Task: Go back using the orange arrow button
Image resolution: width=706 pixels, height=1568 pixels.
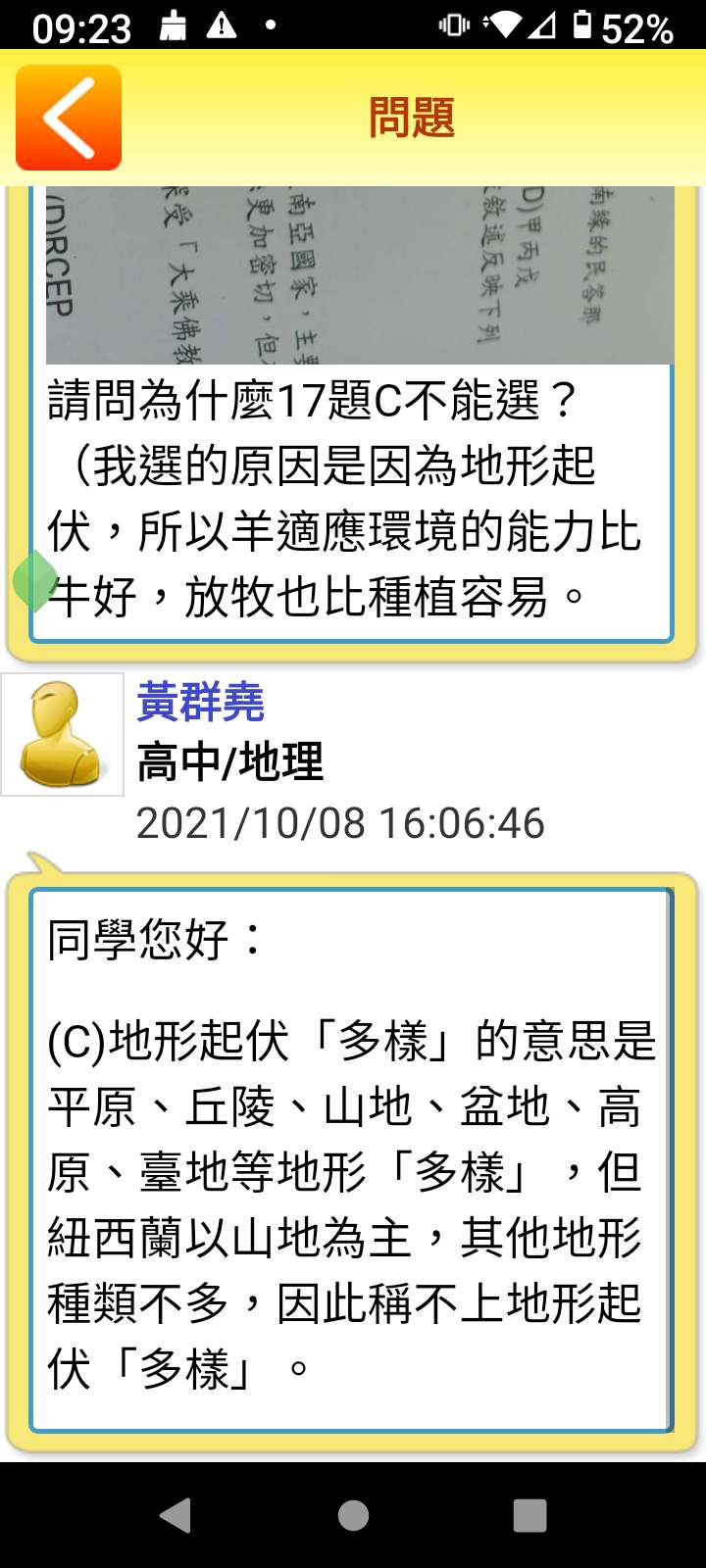Action: 69,118
